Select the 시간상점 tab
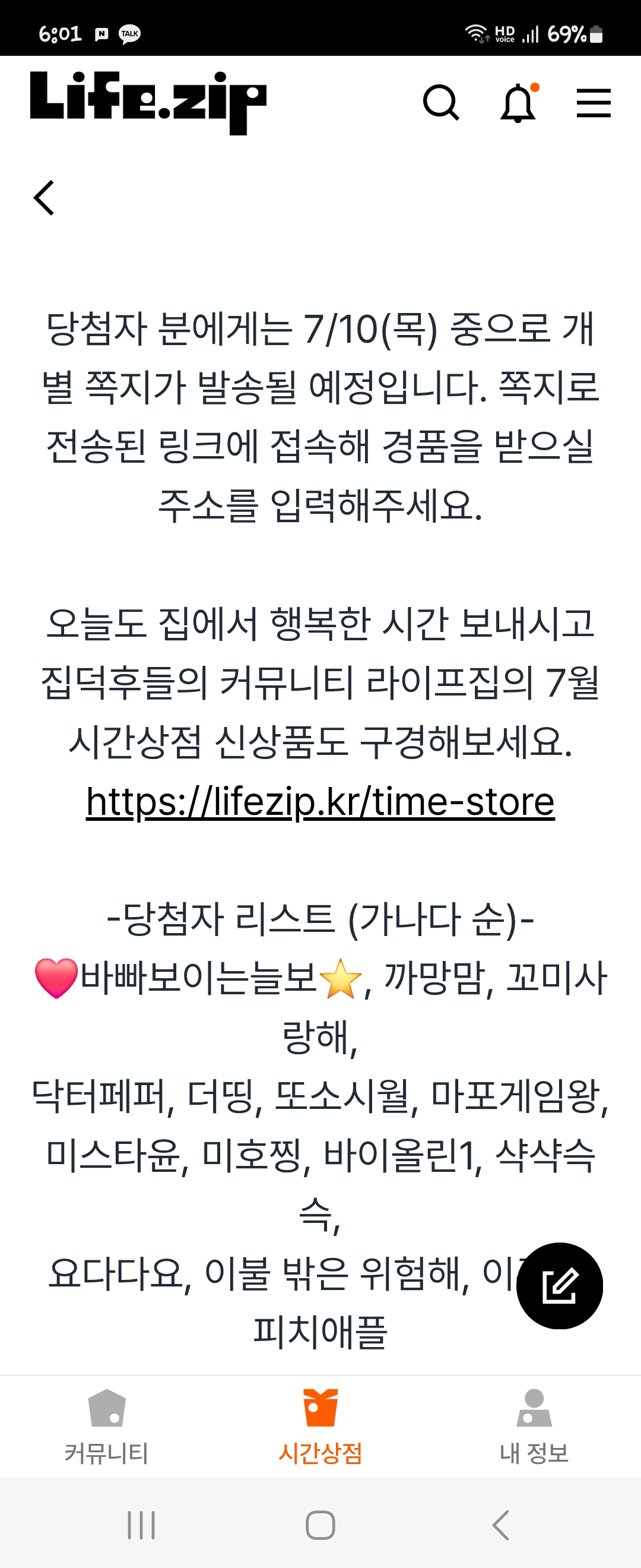Viewport: 641px width, 1568px height. 320,1427
